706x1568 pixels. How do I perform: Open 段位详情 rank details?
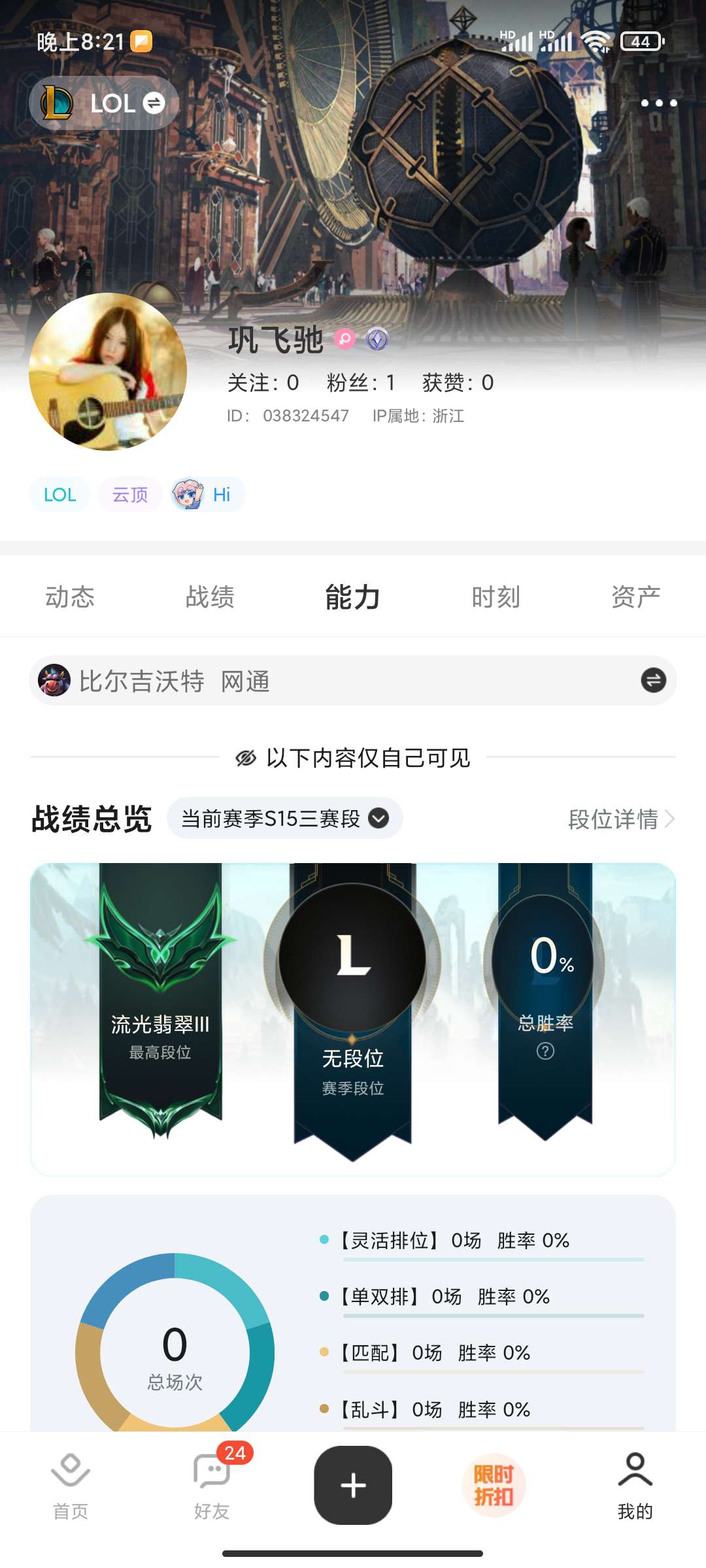[x=621, y=819]
